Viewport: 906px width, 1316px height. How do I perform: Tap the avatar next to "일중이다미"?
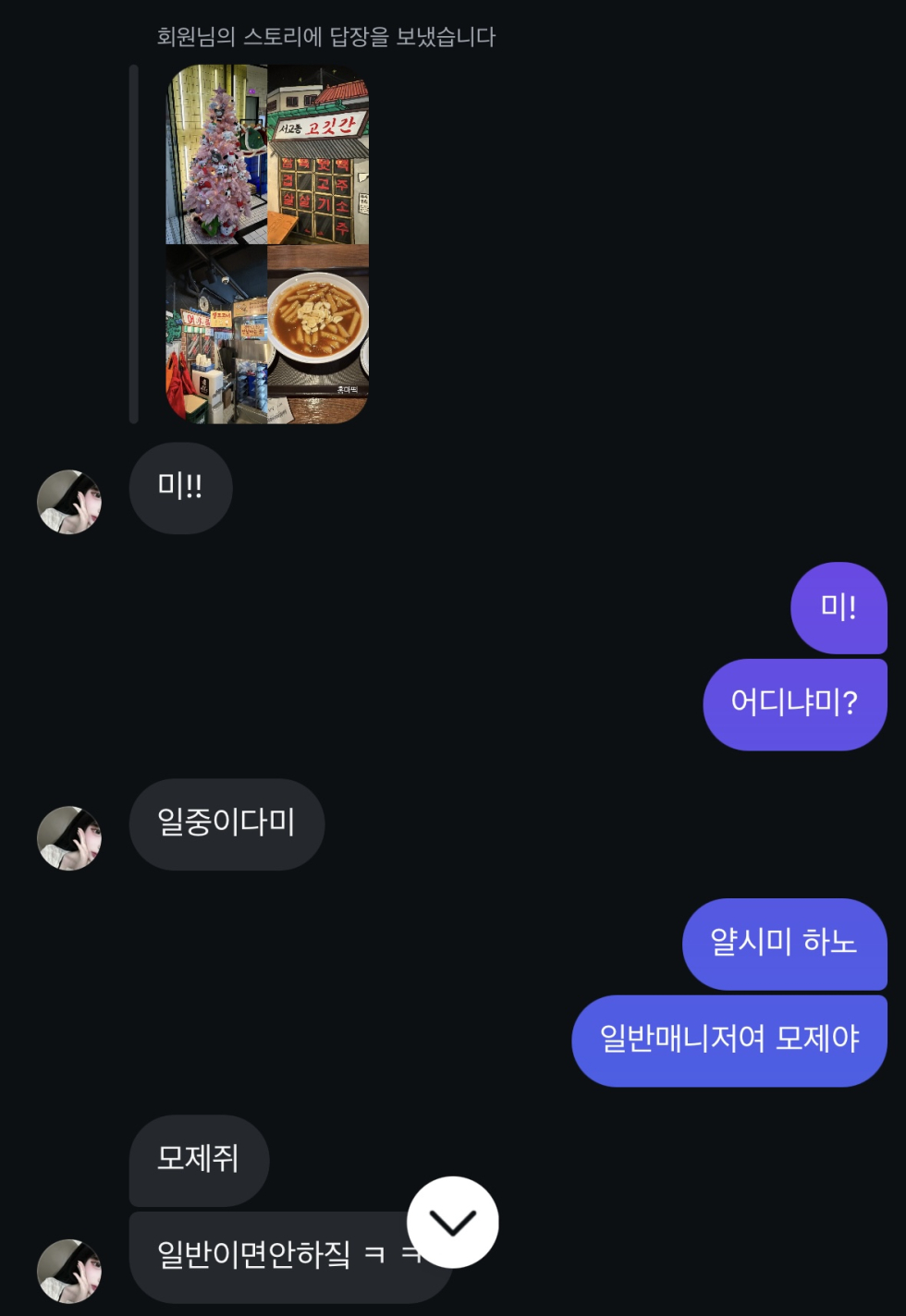coord(69,838)
